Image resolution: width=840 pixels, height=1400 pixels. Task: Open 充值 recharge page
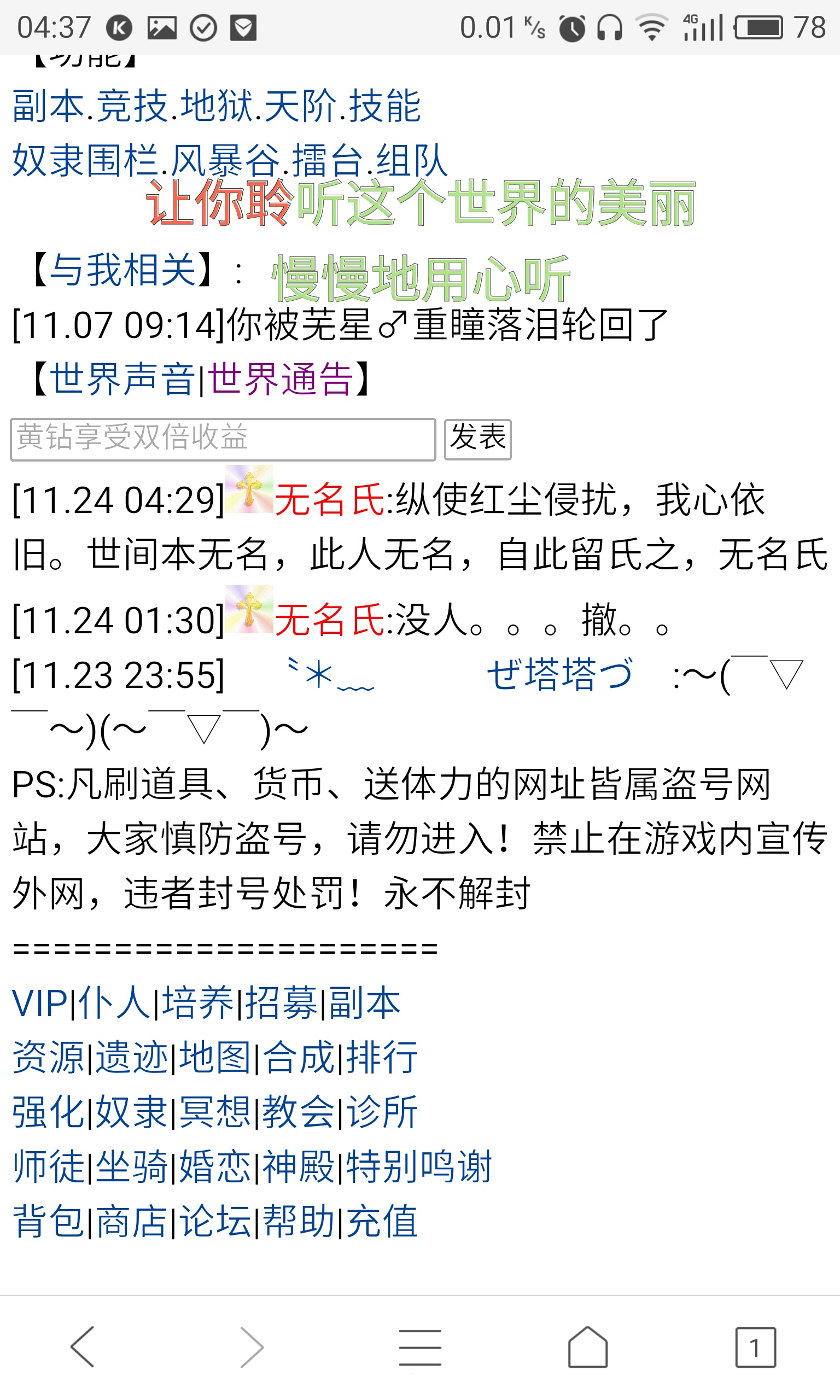coord(382,1221)
